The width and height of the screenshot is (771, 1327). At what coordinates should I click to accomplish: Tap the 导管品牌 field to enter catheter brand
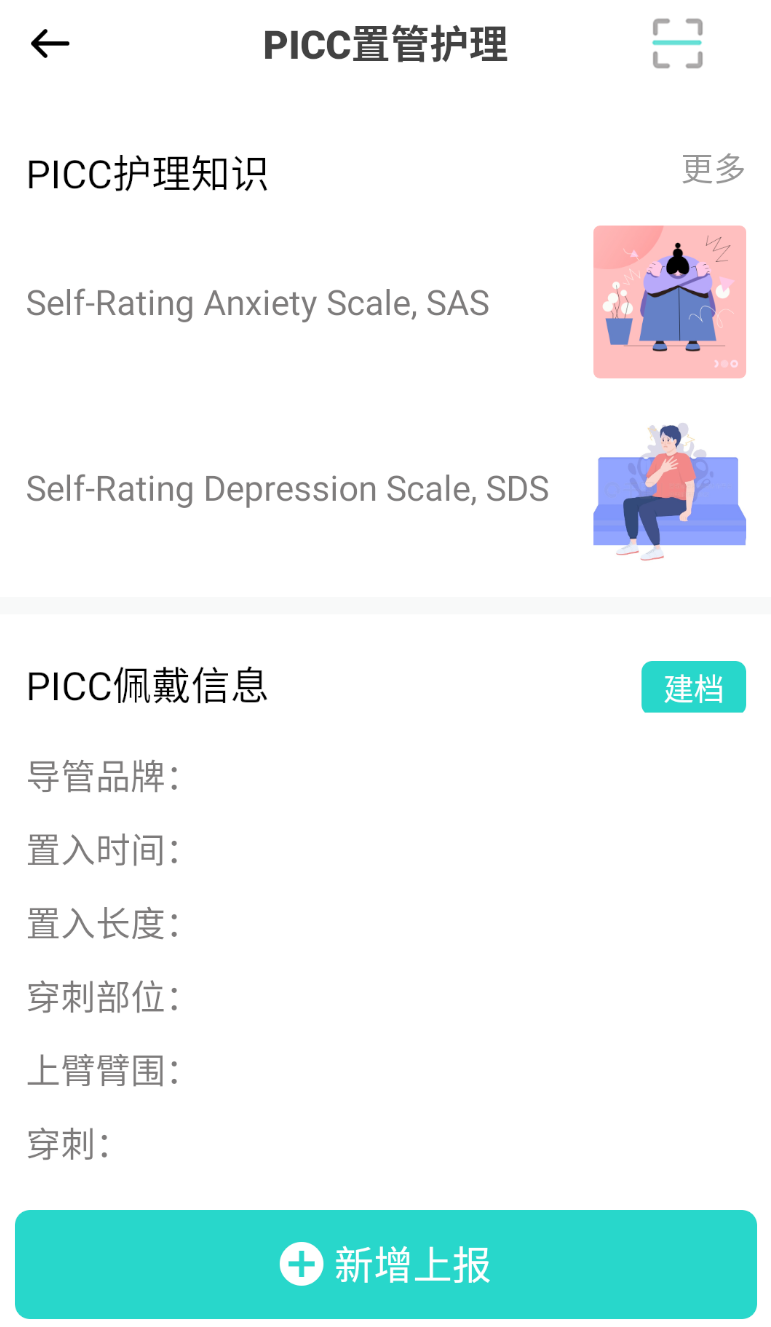pyautogui.click(x=104, y=777)
